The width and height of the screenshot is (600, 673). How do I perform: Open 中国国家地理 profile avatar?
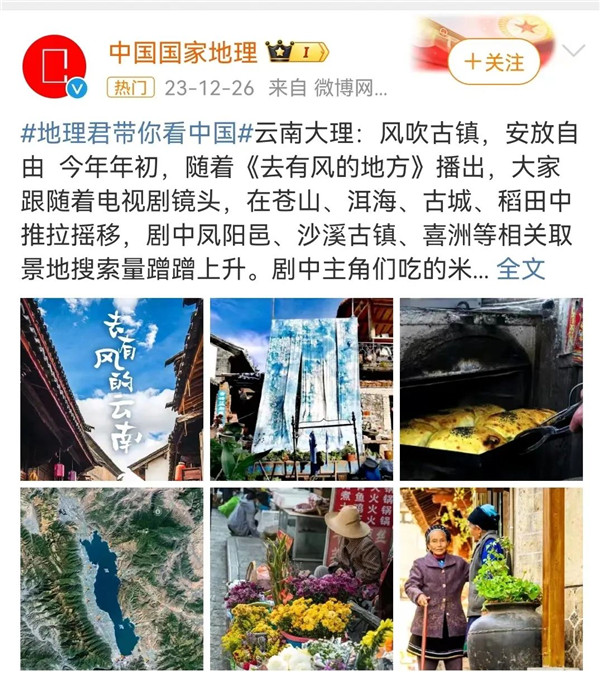[54, 66]
